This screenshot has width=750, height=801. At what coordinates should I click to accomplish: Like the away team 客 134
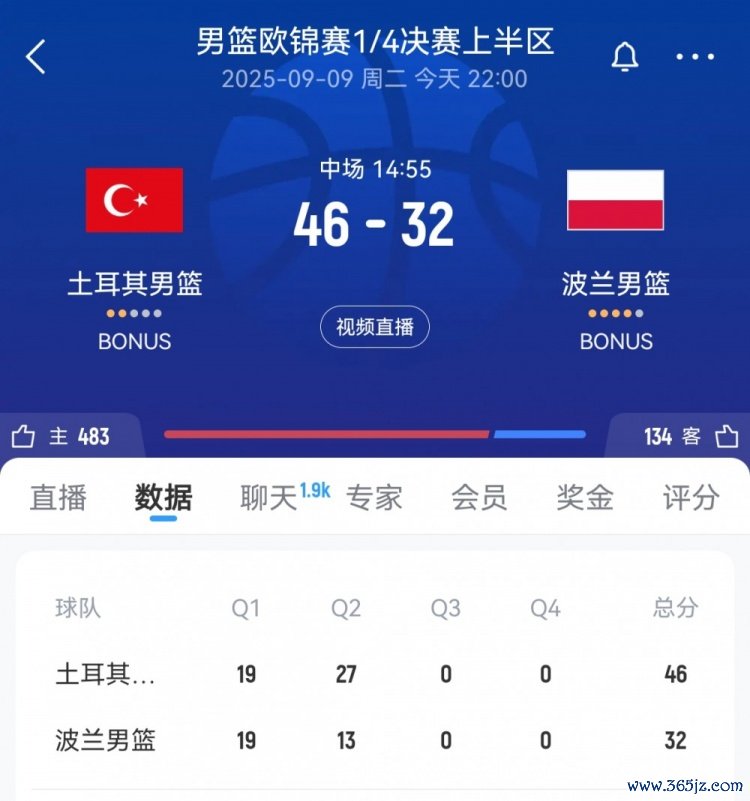(x=727, y=437)
